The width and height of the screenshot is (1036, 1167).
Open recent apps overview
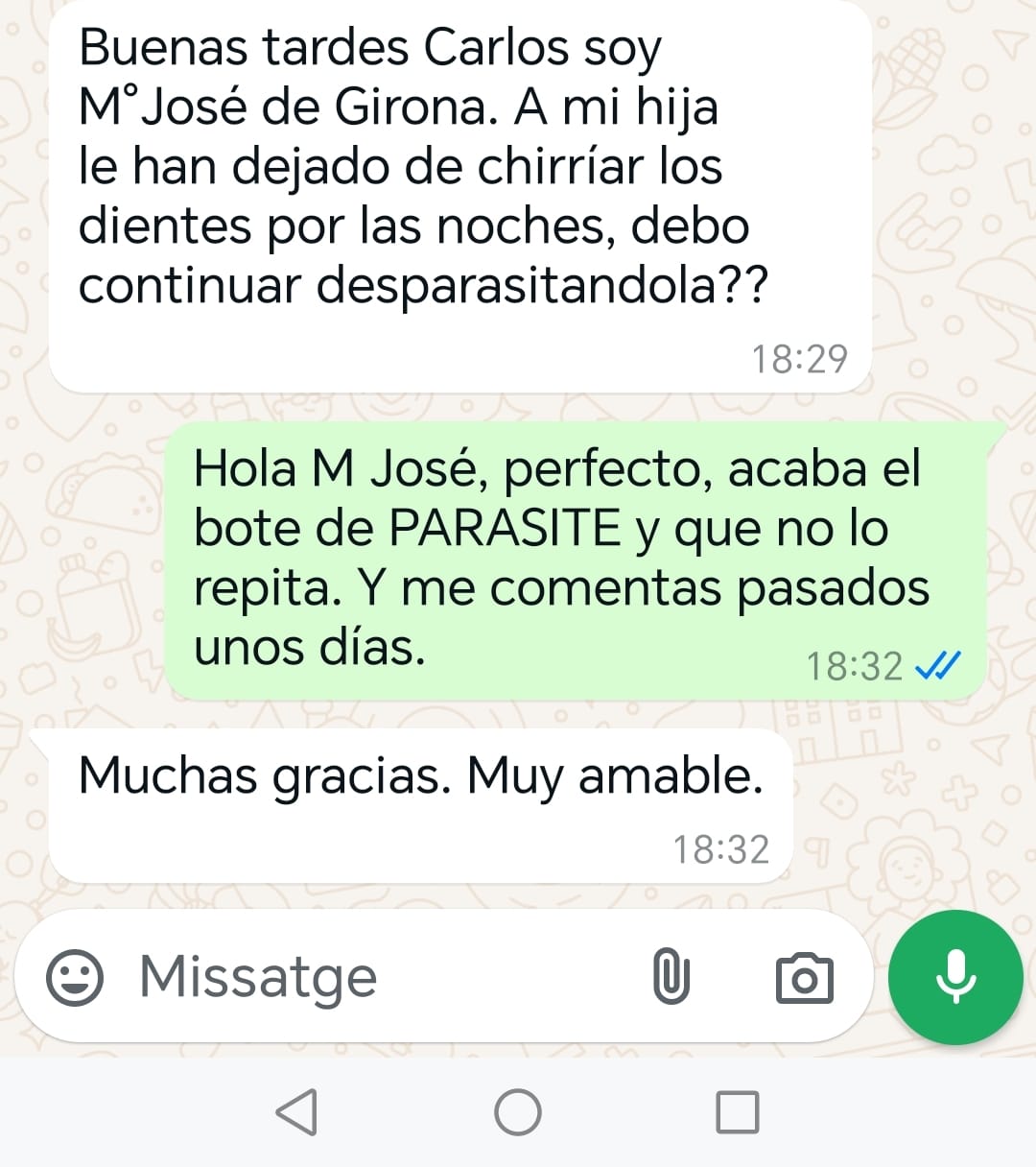click(738, 1112)
